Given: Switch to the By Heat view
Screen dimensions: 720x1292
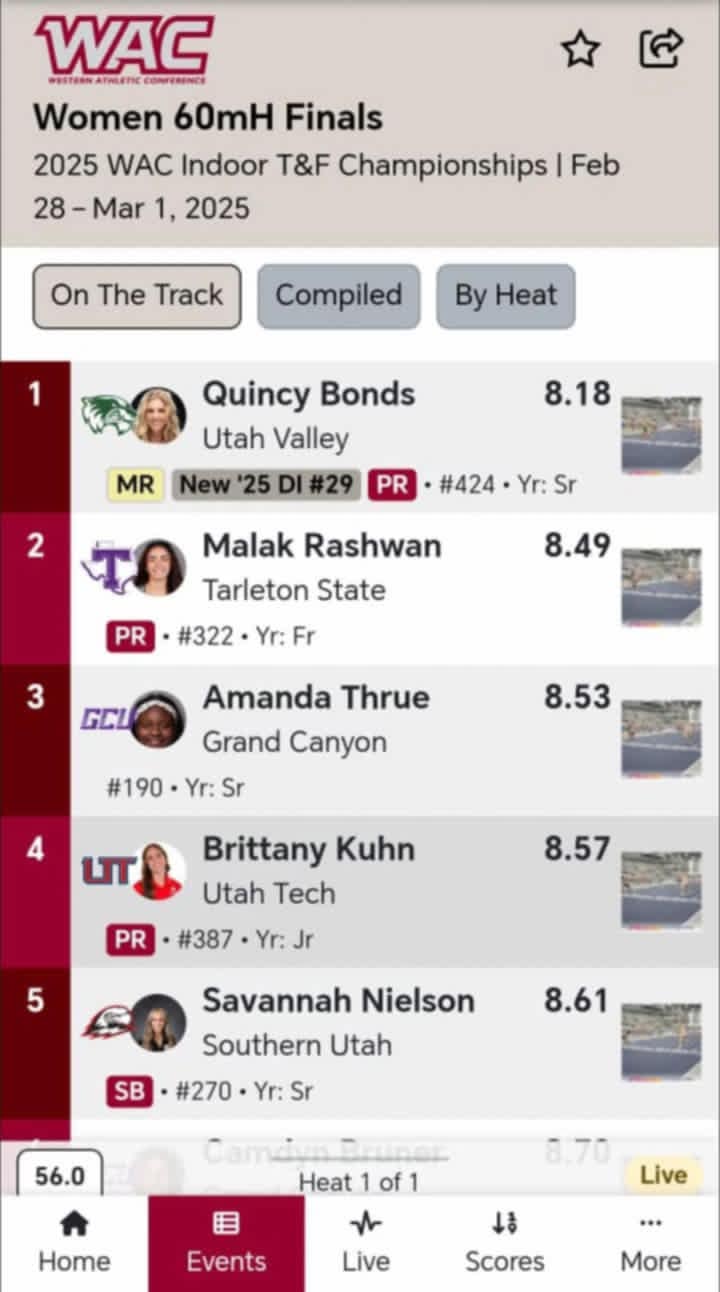Looking at the screenshot, I should pos(505,296).
